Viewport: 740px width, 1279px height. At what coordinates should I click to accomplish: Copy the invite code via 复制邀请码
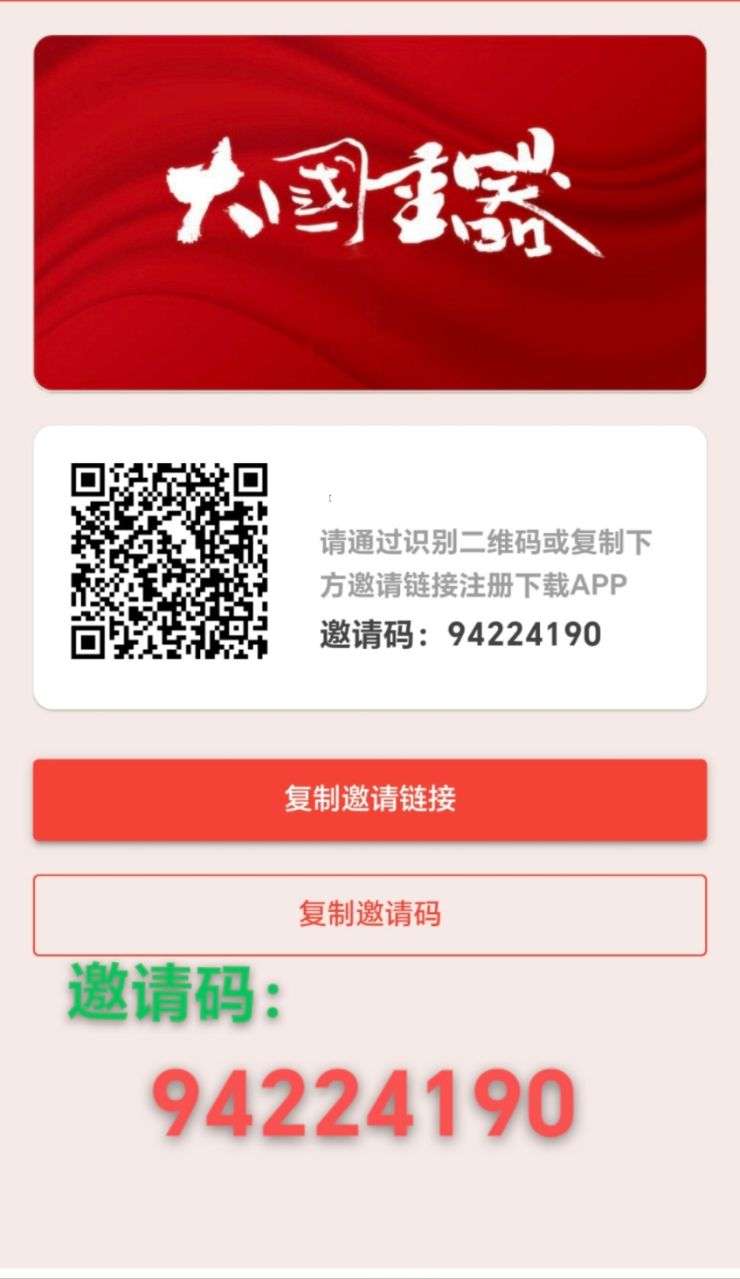click(370, 914)
